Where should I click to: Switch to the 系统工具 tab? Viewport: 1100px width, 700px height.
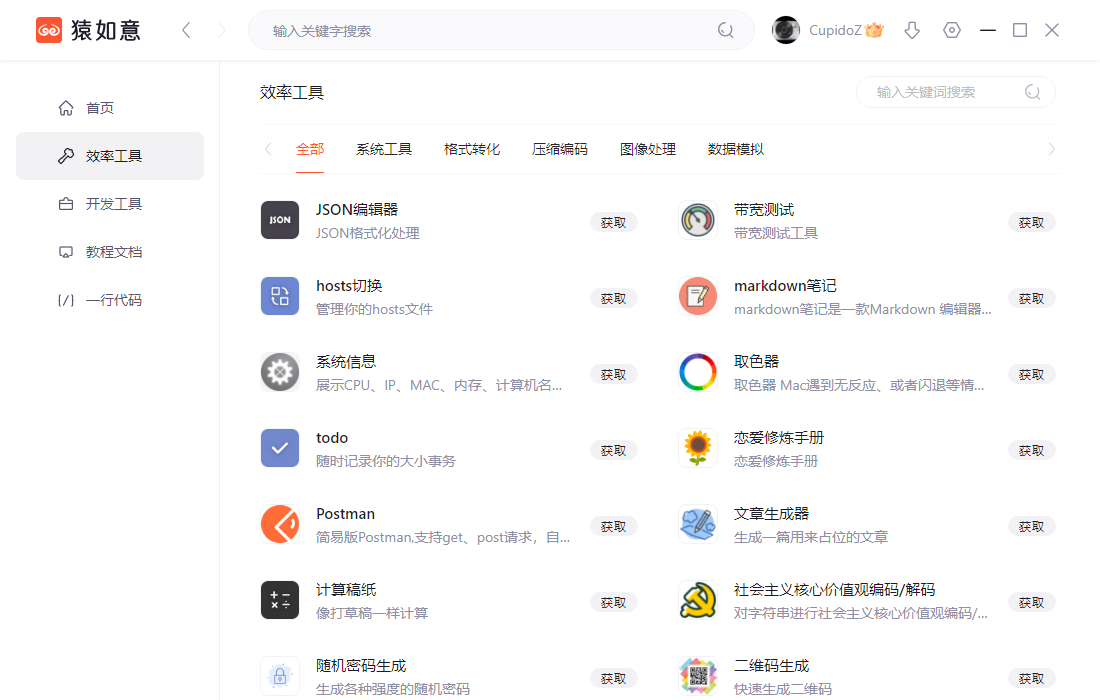(x=384, y=149)
